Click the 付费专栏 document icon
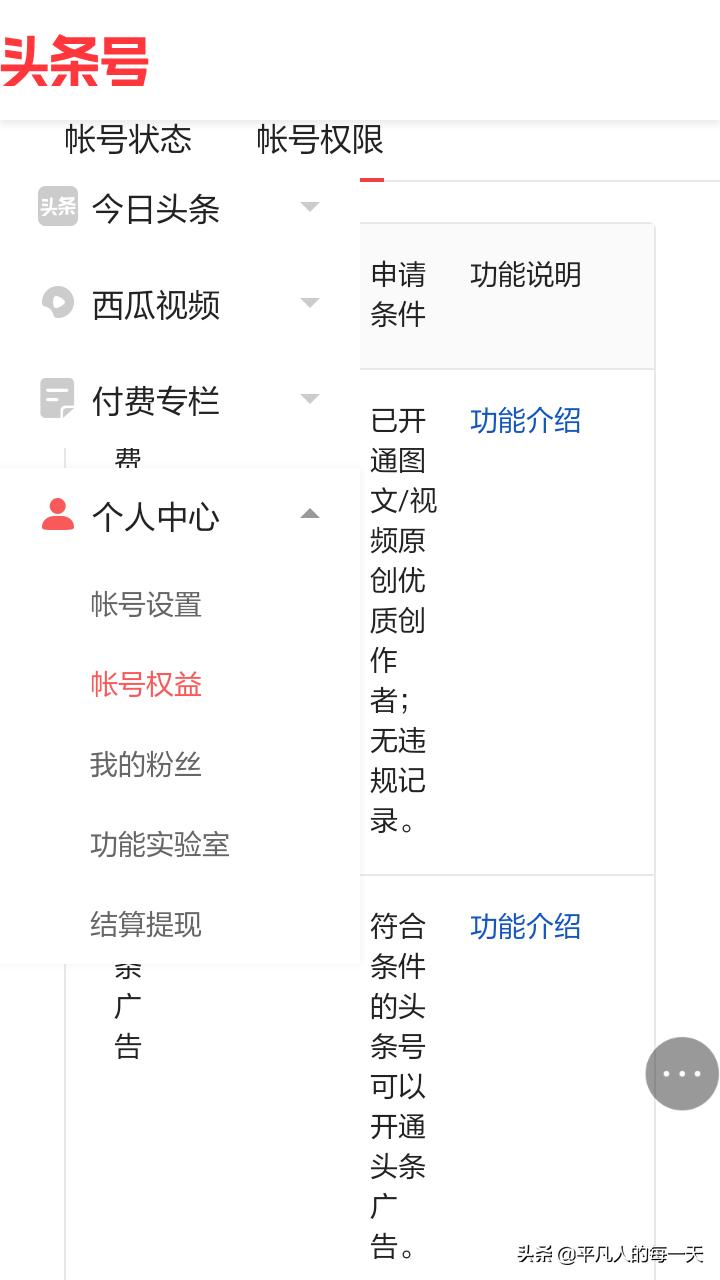 (x=57, y=398)
